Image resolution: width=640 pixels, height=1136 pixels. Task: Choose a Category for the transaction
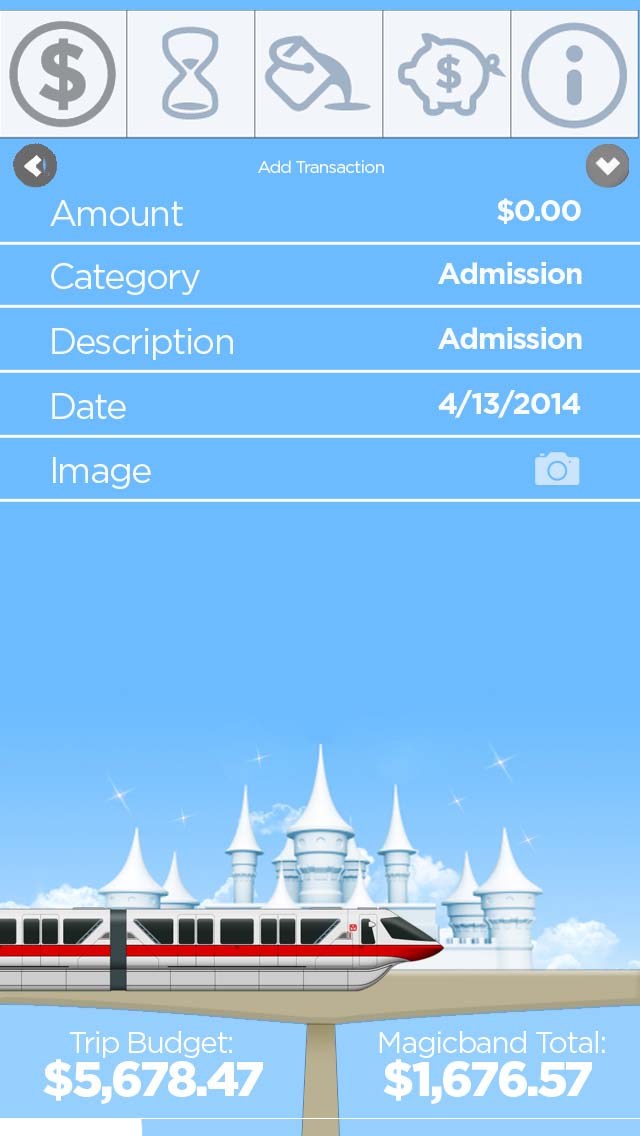(320, 276)
